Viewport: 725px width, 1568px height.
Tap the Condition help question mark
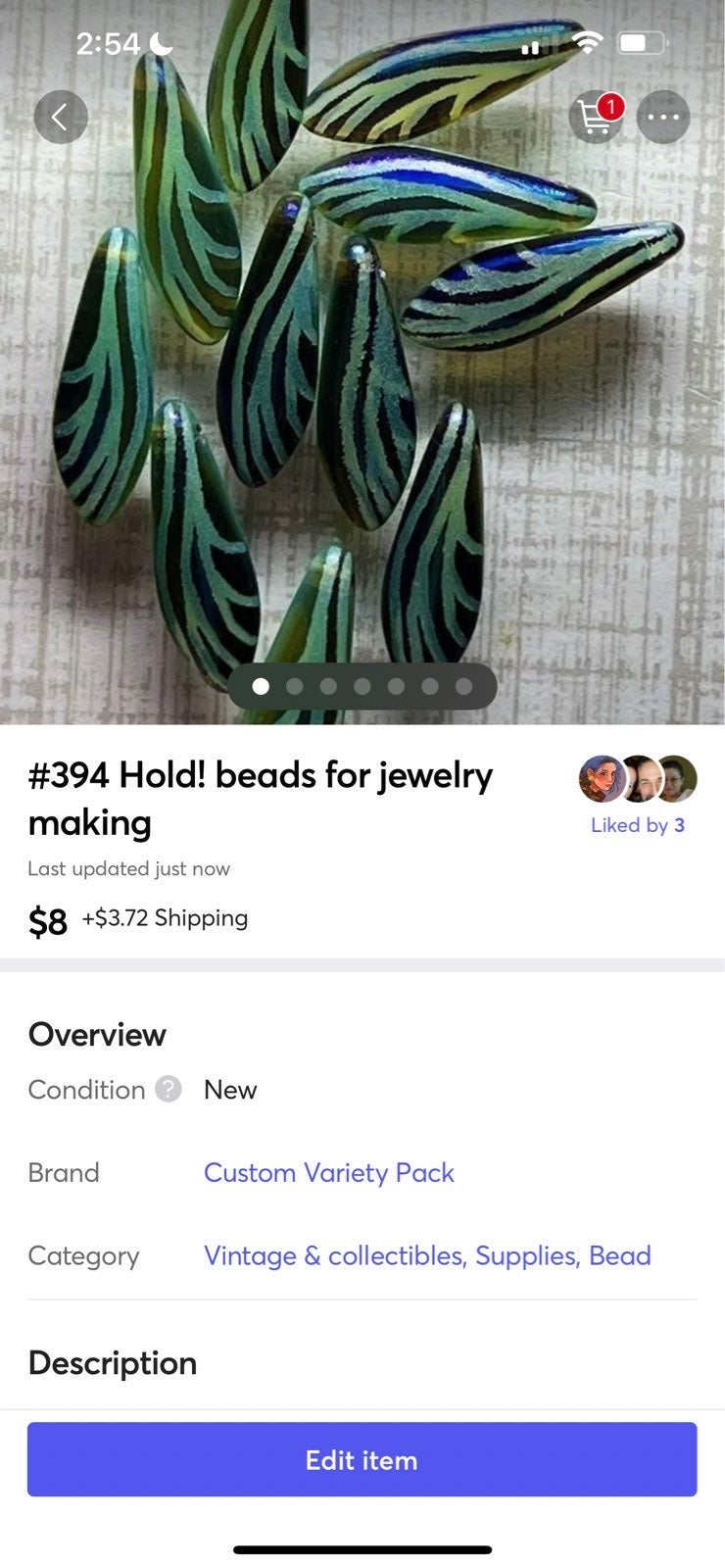coord(169,1089)
